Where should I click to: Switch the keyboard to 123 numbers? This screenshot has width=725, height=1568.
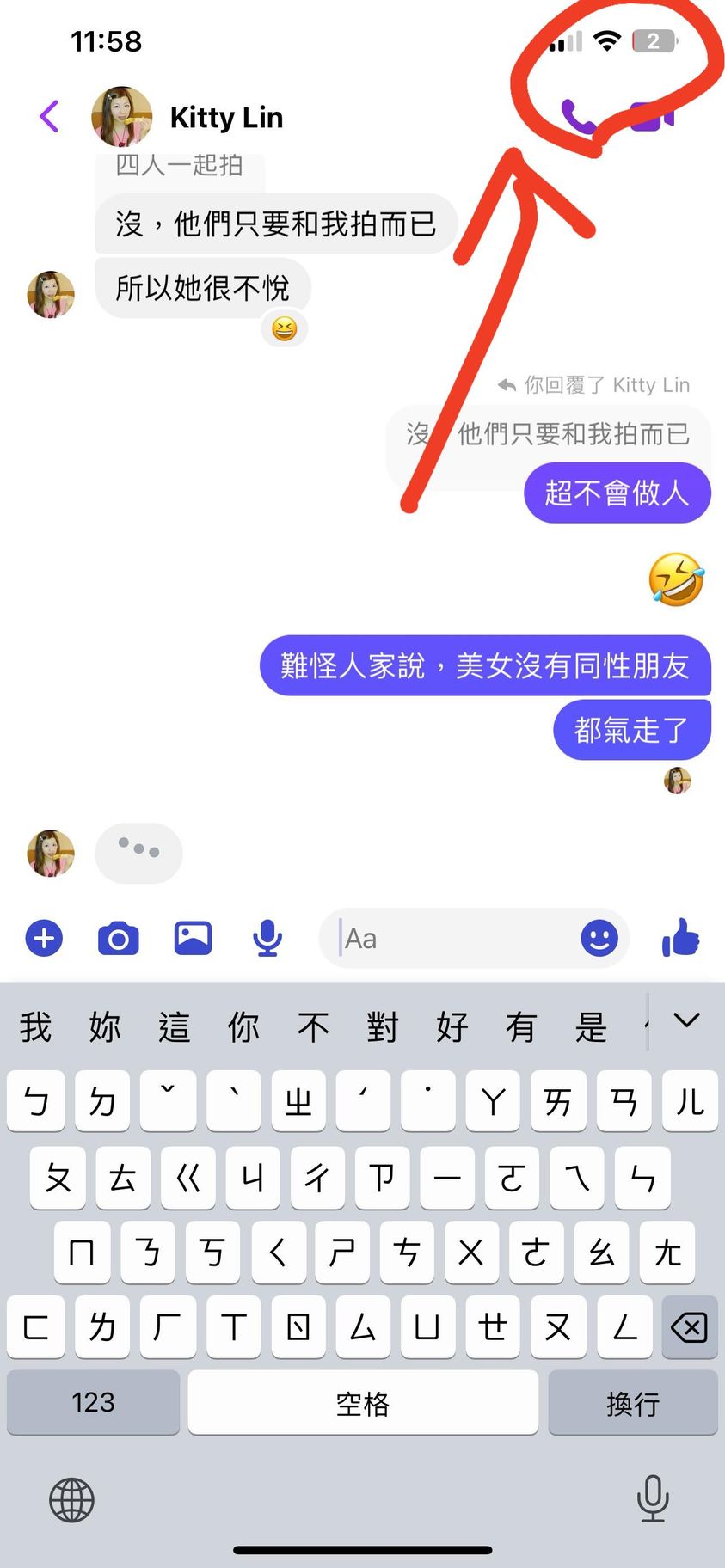tap(93, 1402)
